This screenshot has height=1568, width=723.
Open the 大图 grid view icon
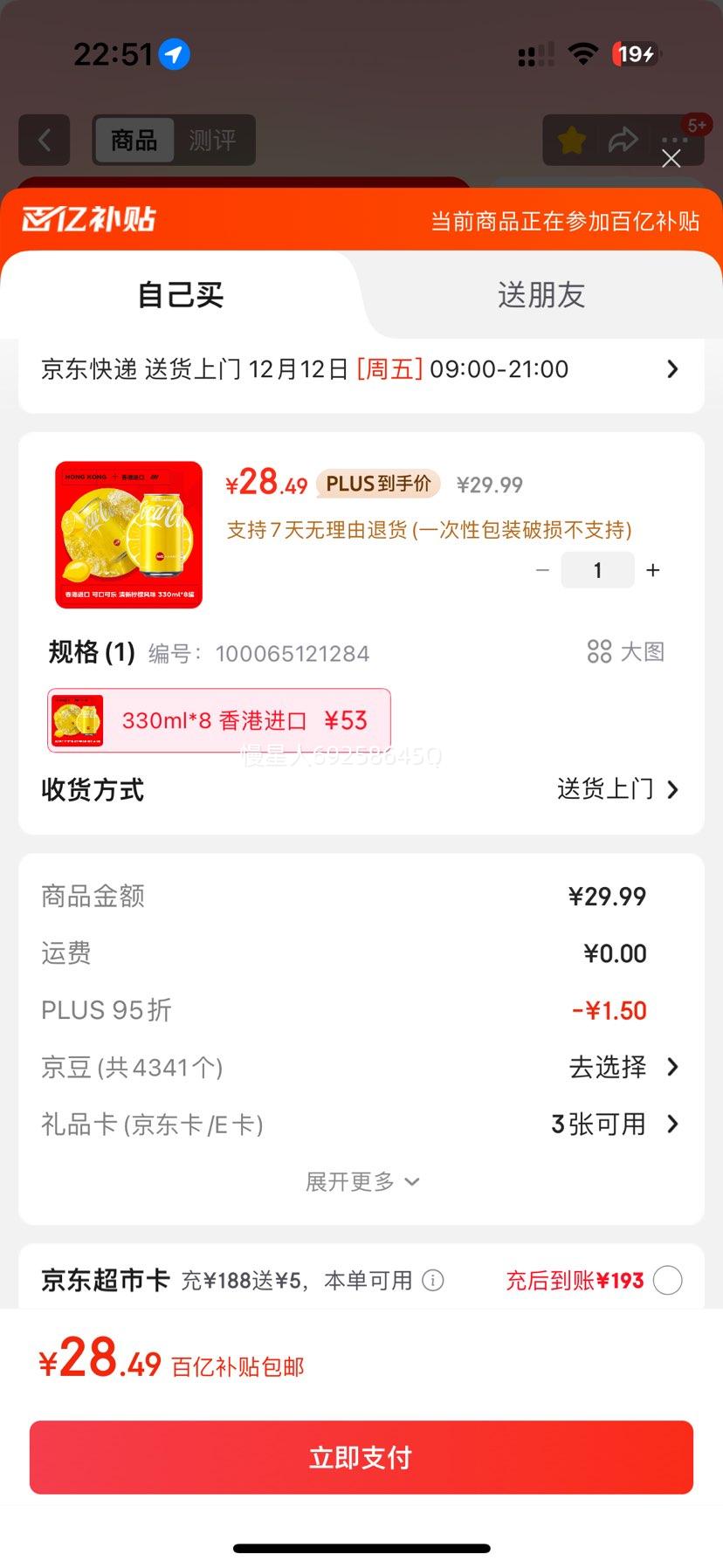coord(600,651)
